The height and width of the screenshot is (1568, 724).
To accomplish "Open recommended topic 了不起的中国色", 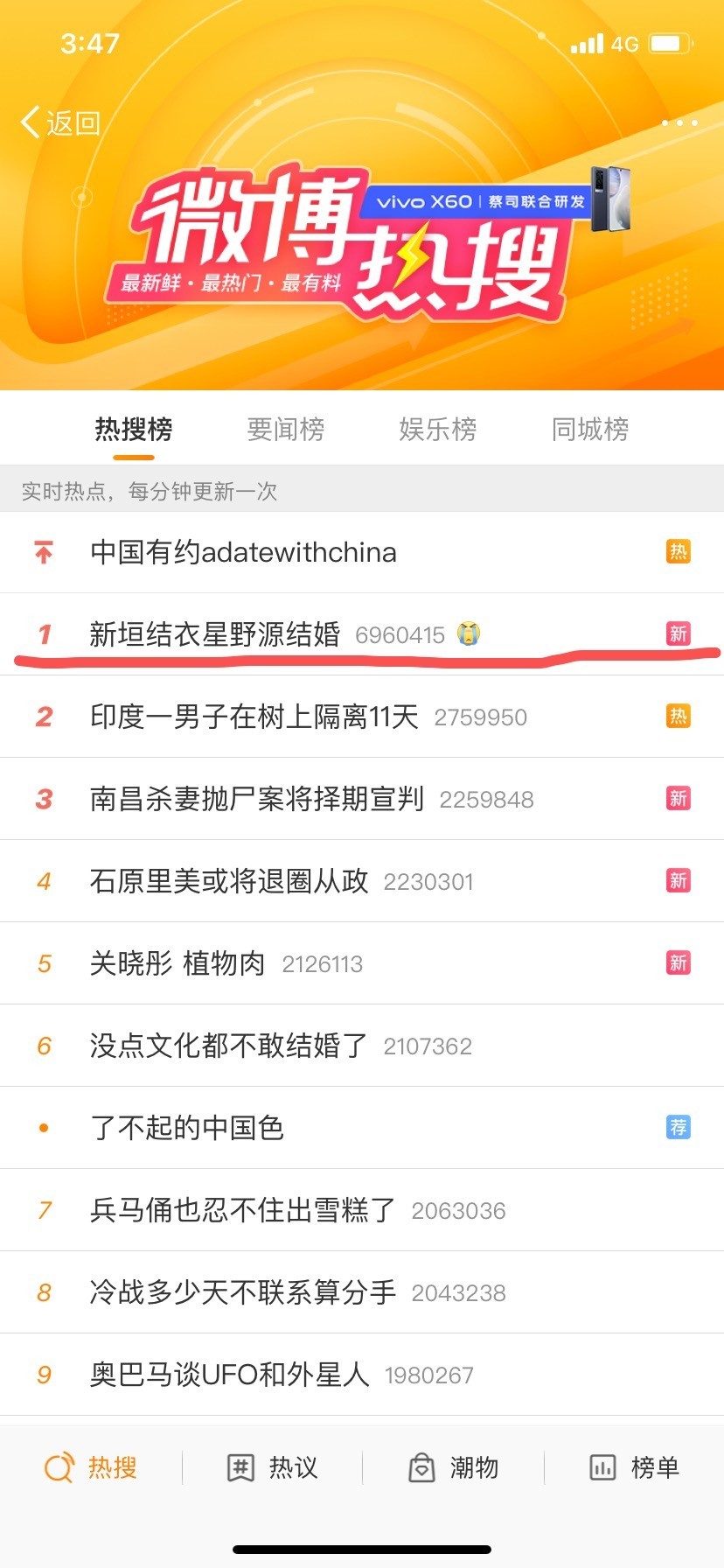I will pos(187,1128).
